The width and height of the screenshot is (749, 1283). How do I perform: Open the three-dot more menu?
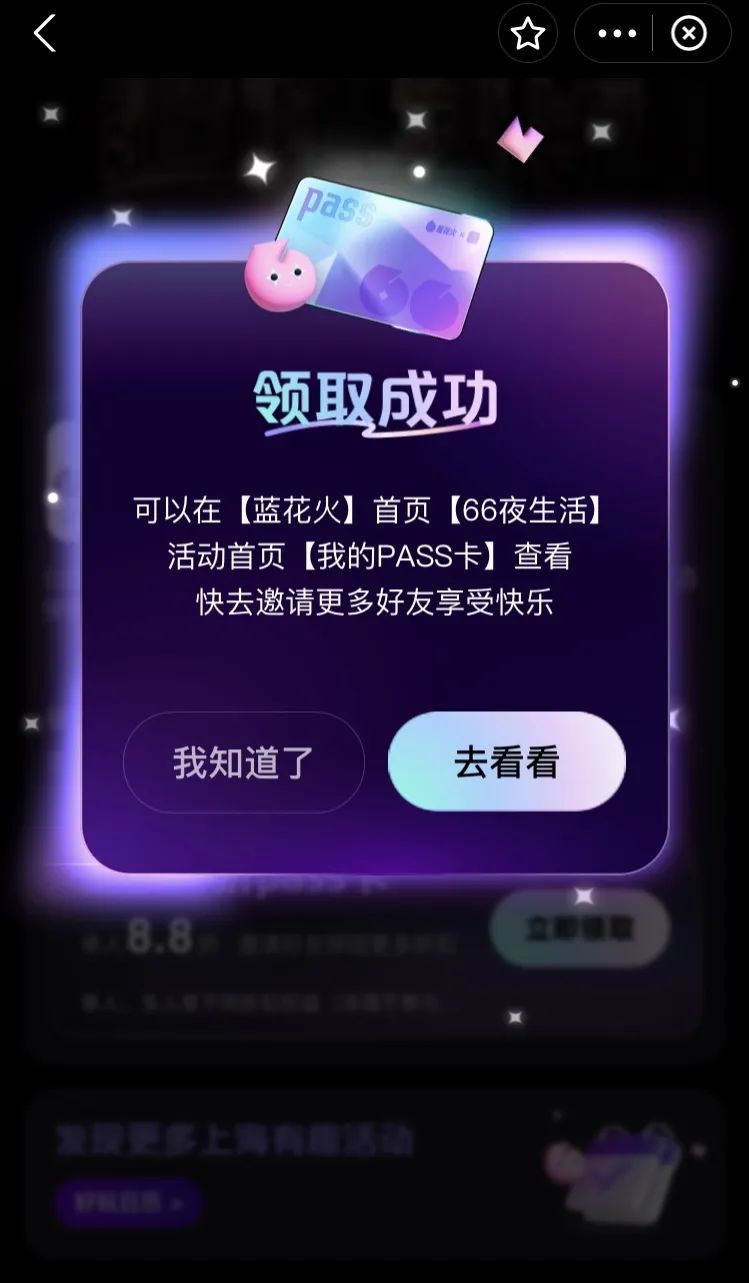tap(616, 34)
